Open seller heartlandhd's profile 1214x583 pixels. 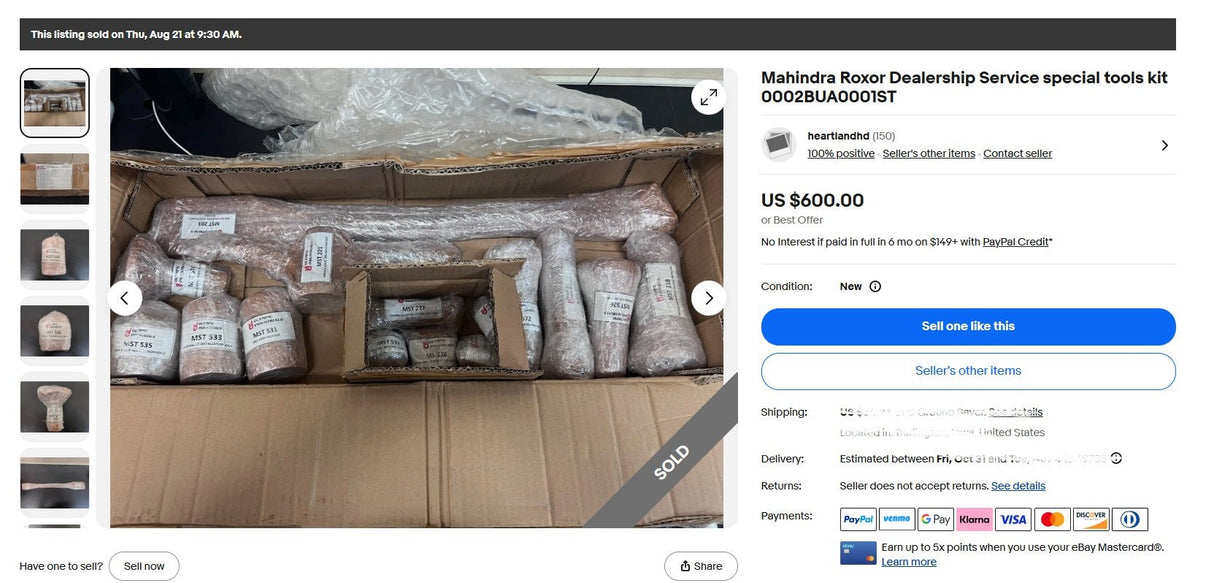(x=837, y=136)
